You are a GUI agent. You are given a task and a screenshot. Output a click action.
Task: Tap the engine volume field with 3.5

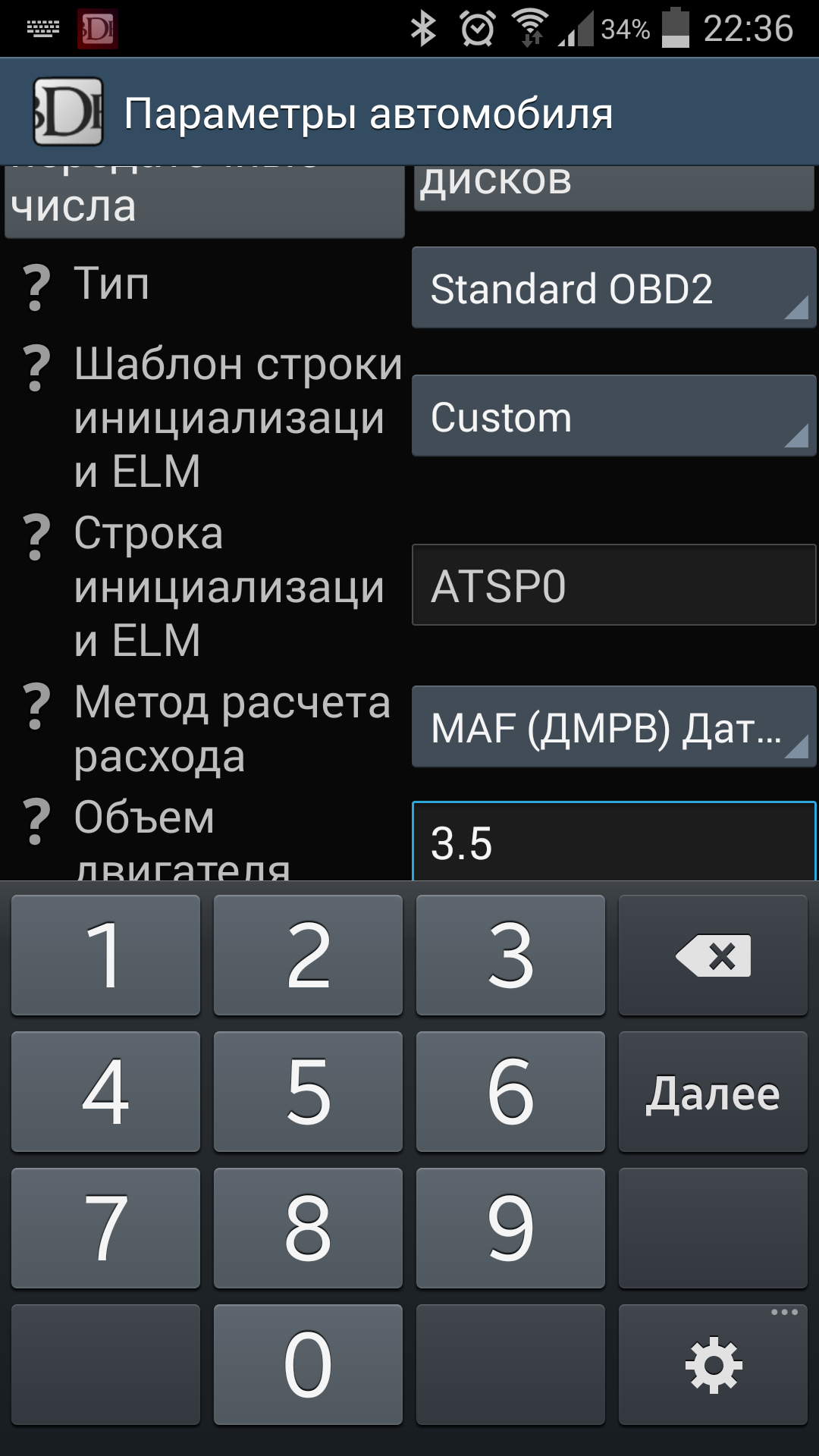tap(613, 842)
